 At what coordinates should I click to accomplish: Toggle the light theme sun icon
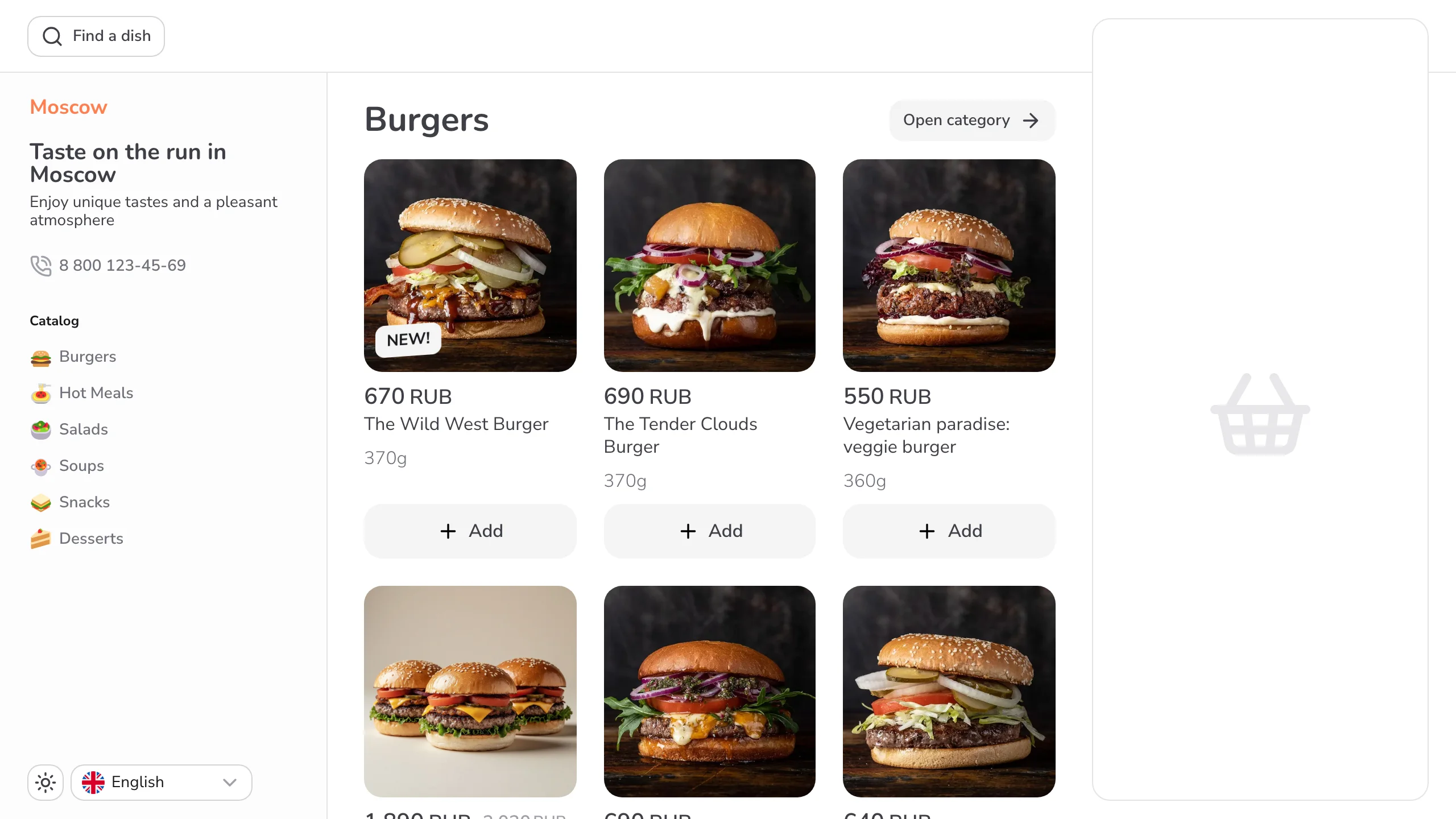pyautogui.click(x=45, y=783)
